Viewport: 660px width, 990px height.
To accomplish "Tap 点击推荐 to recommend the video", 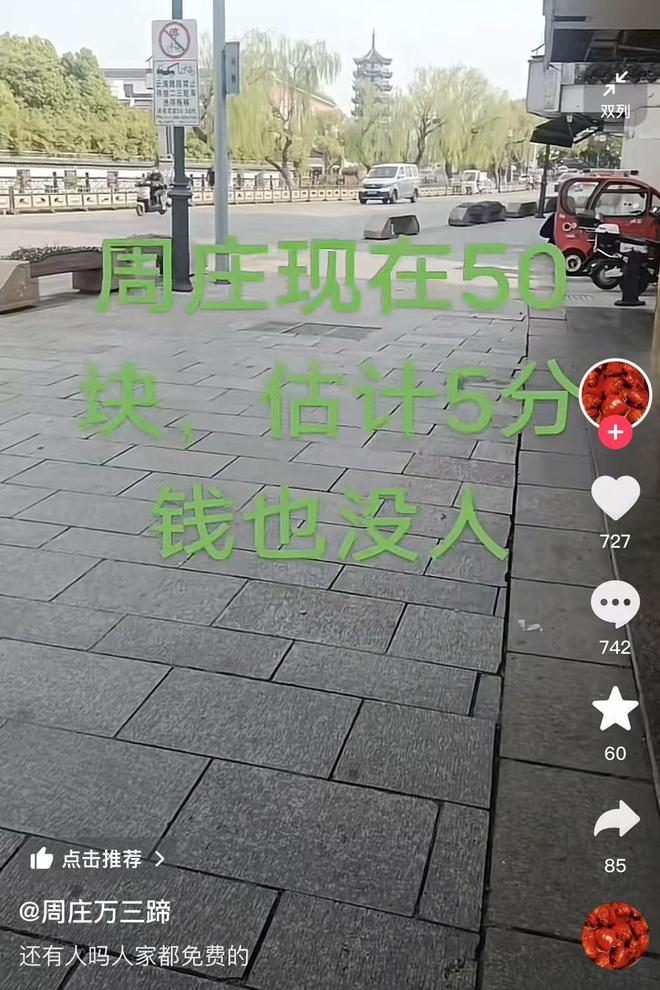I will [97, 858].
